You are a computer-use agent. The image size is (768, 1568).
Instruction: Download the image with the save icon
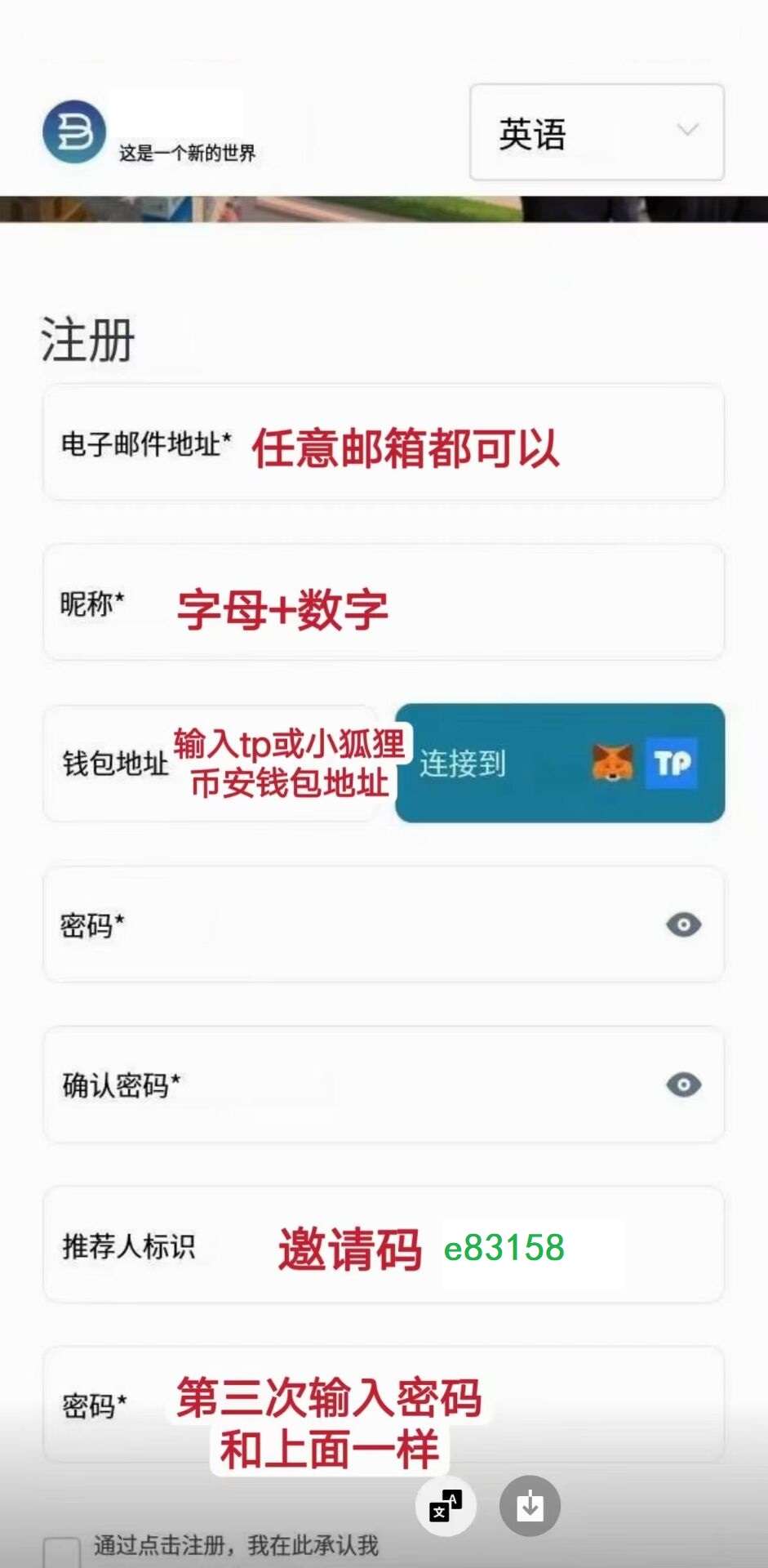pos(530,1505)
